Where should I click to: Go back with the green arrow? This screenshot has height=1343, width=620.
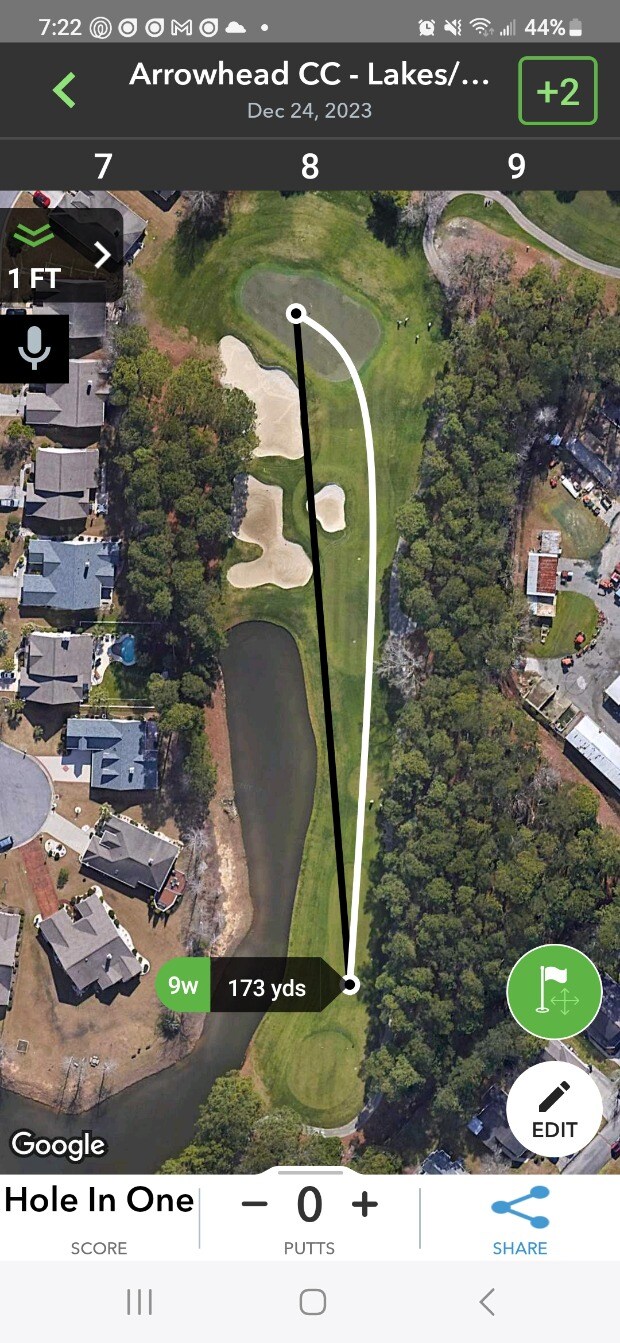point(65,90)
